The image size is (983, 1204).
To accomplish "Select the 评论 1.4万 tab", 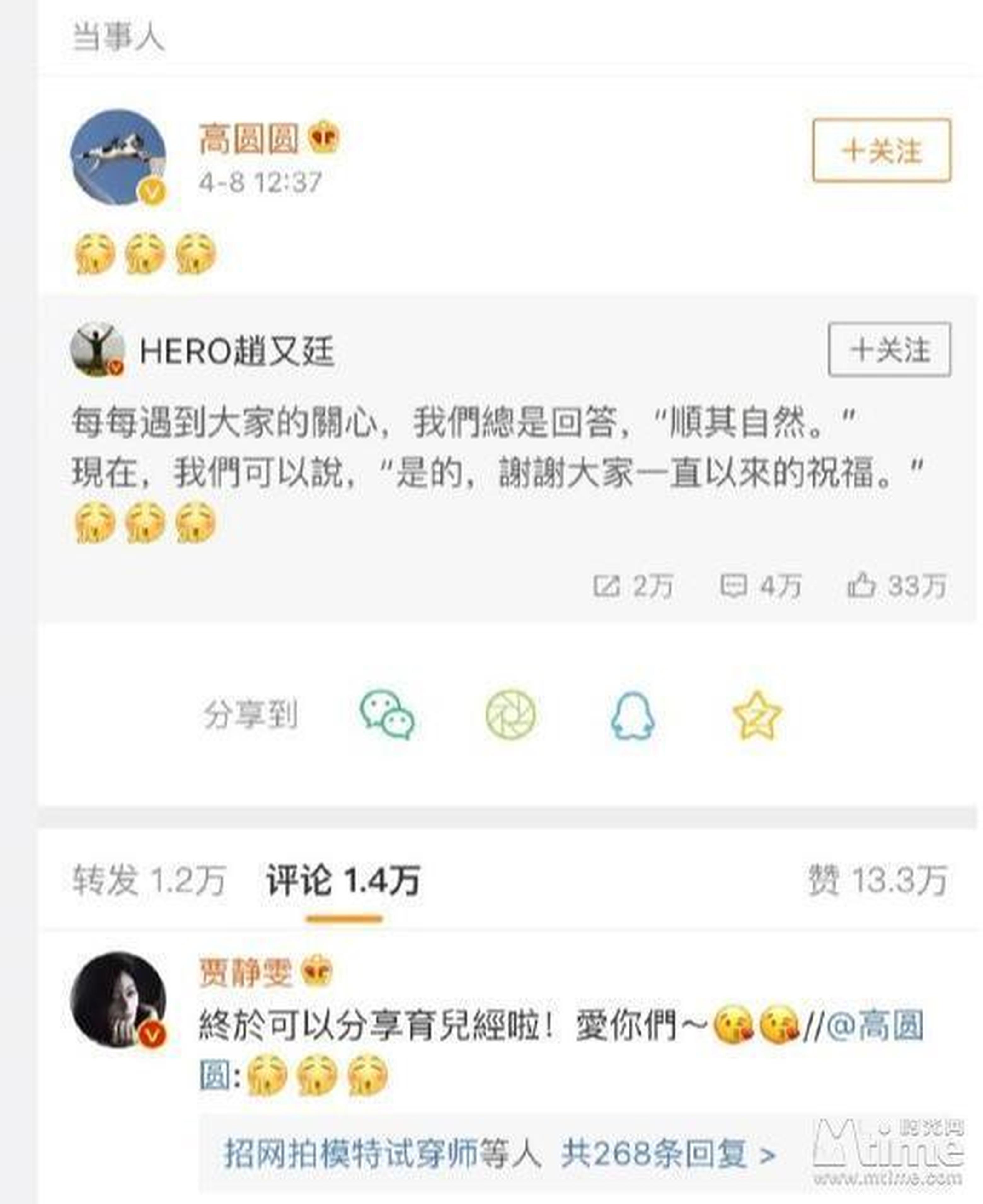I will 343,880.
